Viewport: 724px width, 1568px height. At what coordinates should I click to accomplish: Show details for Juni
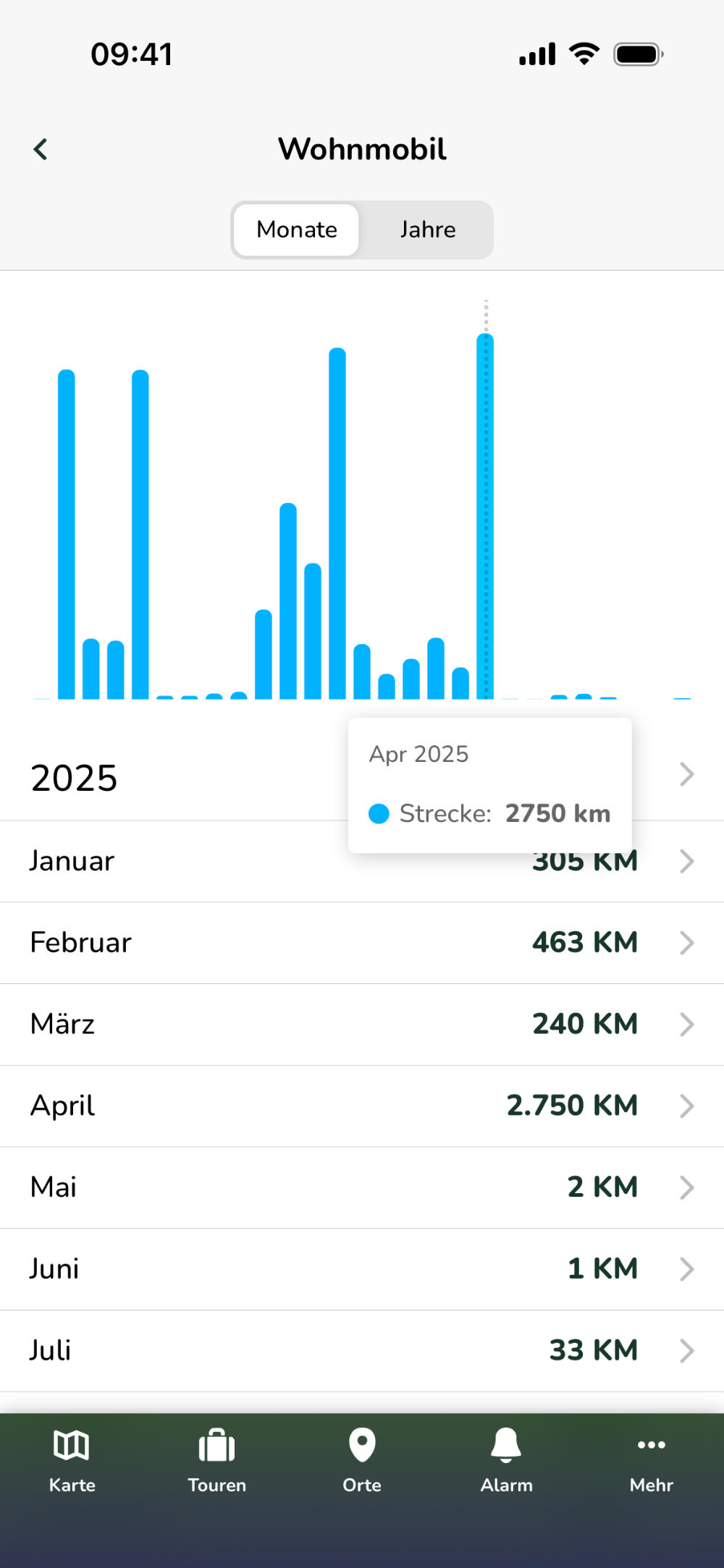click(x=362, y=1269)
